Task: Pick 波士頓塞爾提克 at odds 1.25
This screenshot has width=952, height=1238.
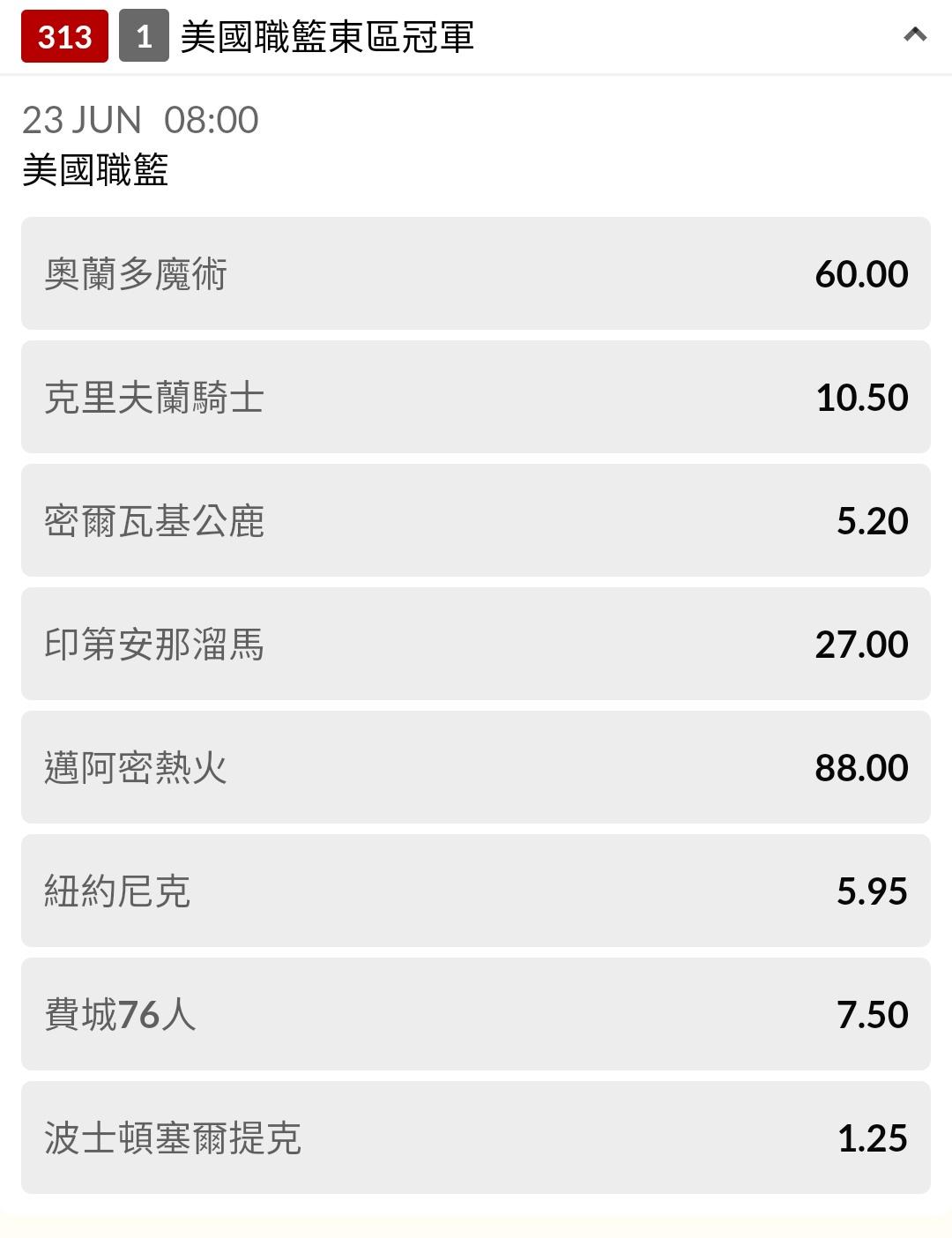Action: click(476, 1137)
